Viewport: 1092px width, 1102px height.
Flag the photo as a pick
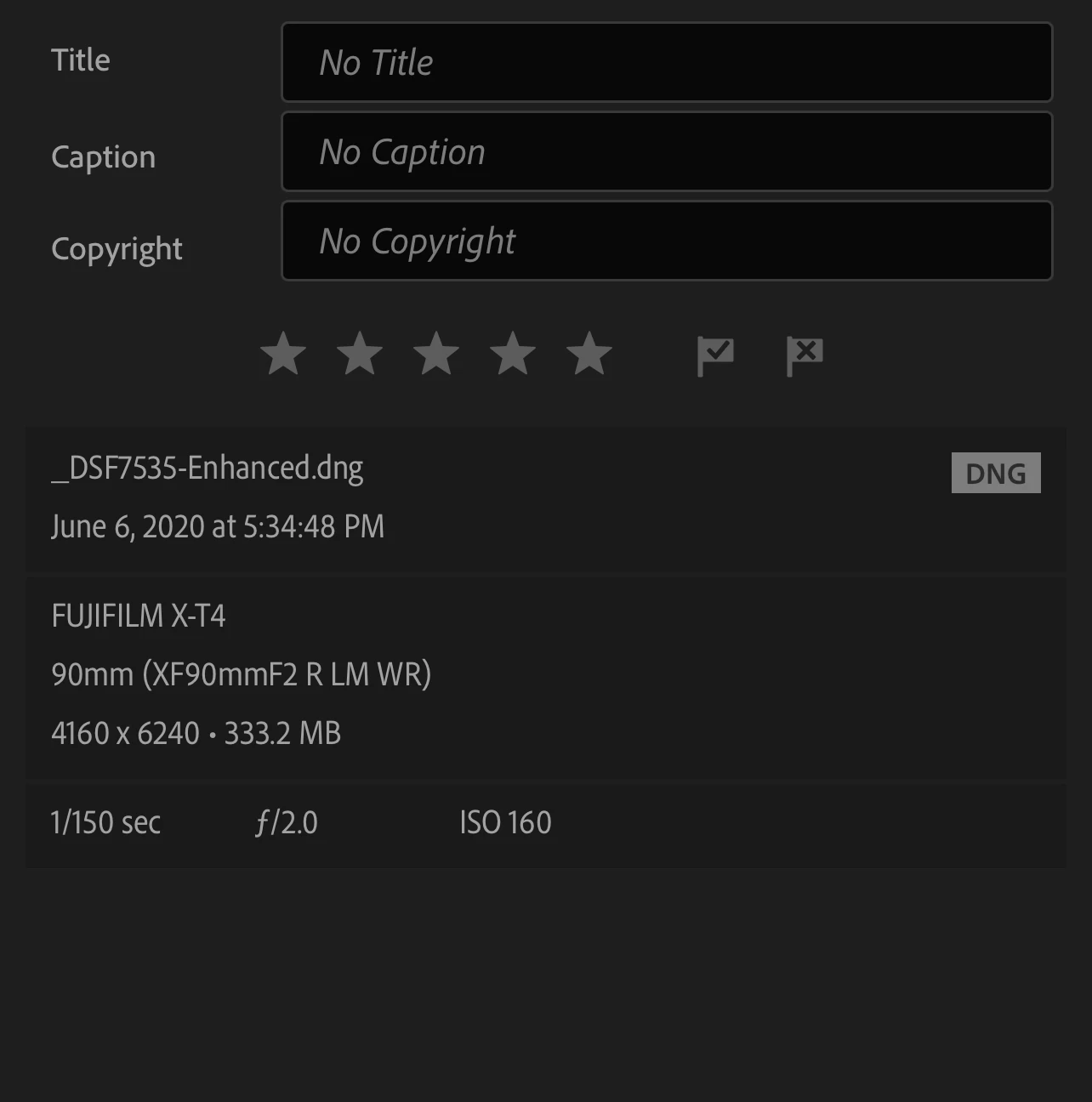pyautogui.click(x=715, y=355)
